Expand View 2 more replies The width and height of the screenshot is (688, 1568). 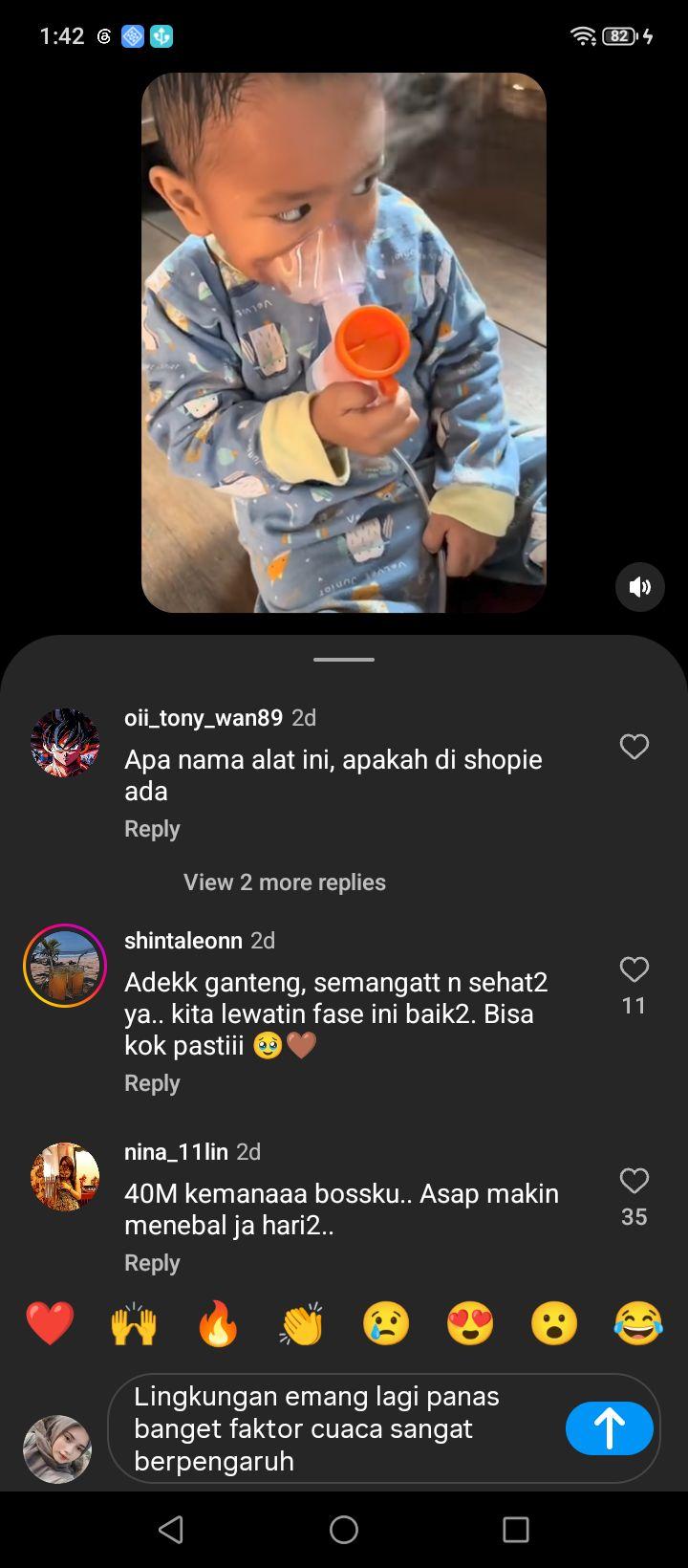[x=285, y=882]
